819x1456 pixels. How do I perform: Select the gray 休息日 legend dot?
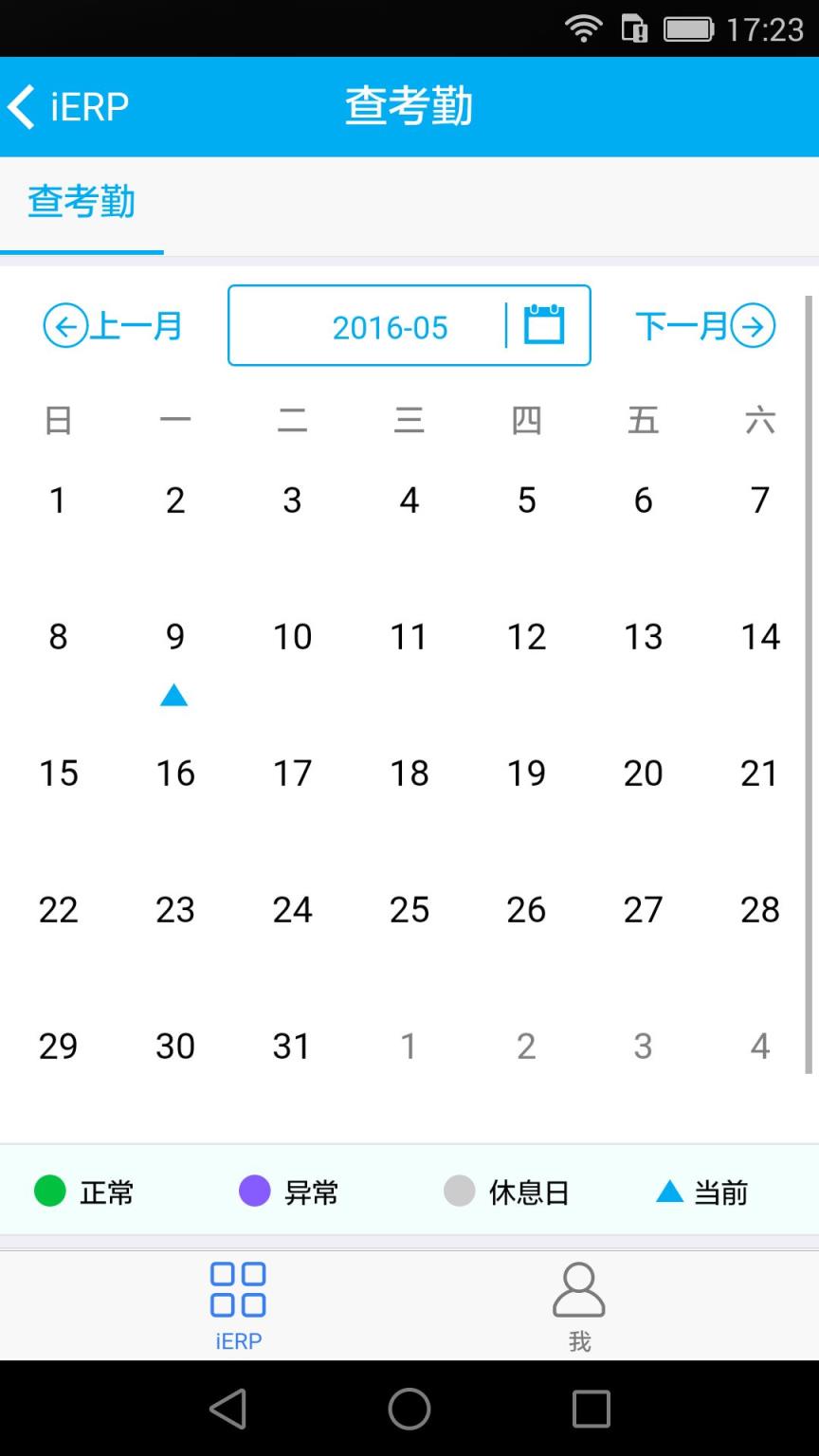pyautogui.click(x=459, y=1192)
